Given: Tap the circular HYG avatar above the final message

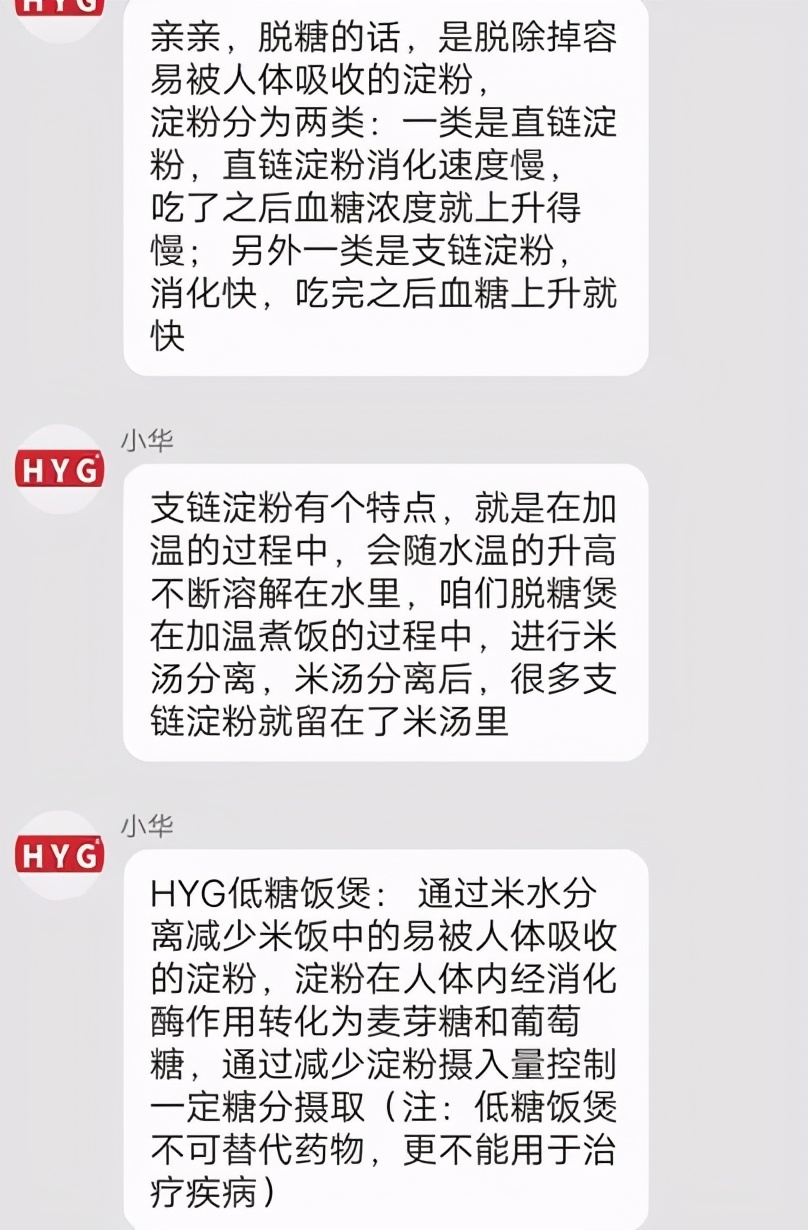Looking at the screenshot, I should (x=58, y=853).
